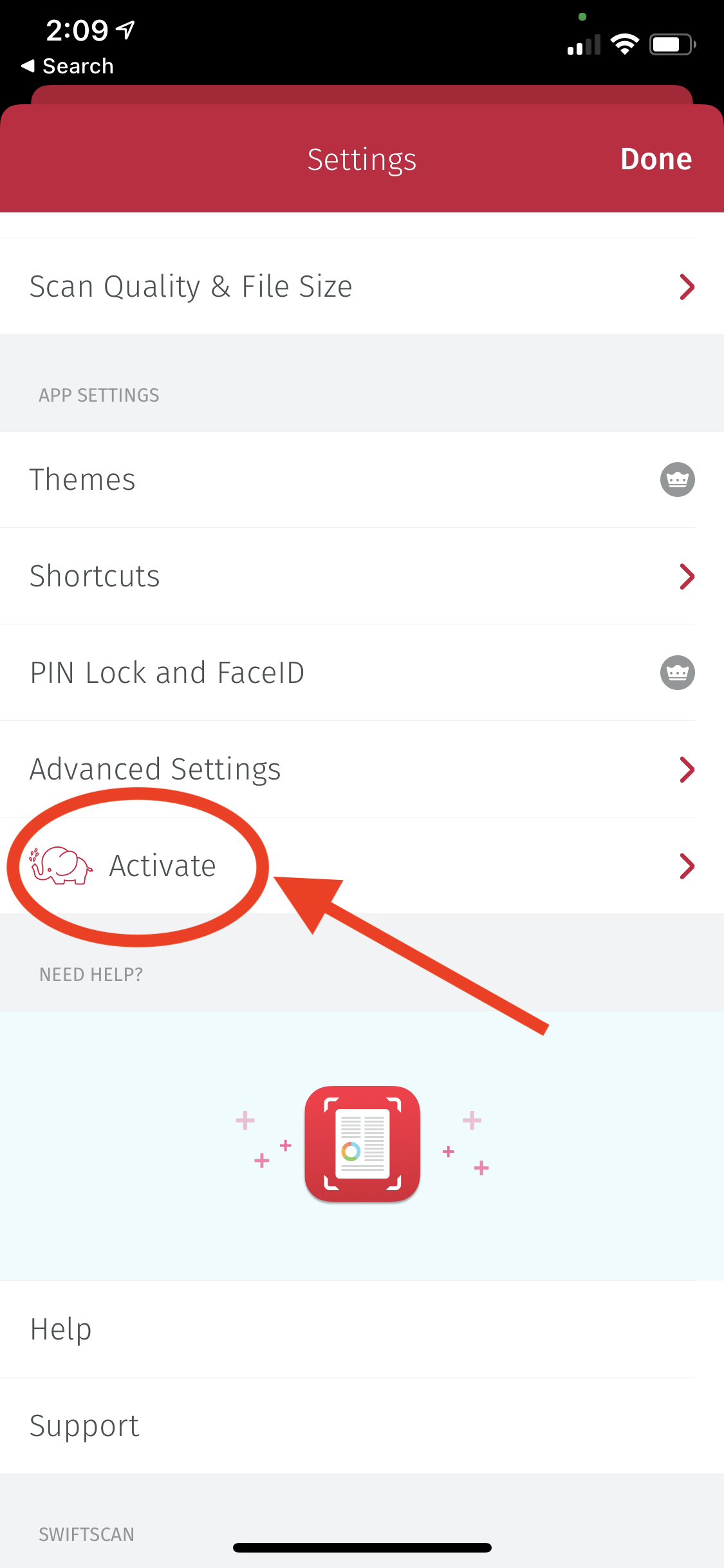Viewport: 724px width, 1568px height.
Task: Open PIN Lock and FaceID settings
Action: coord(167,672)
